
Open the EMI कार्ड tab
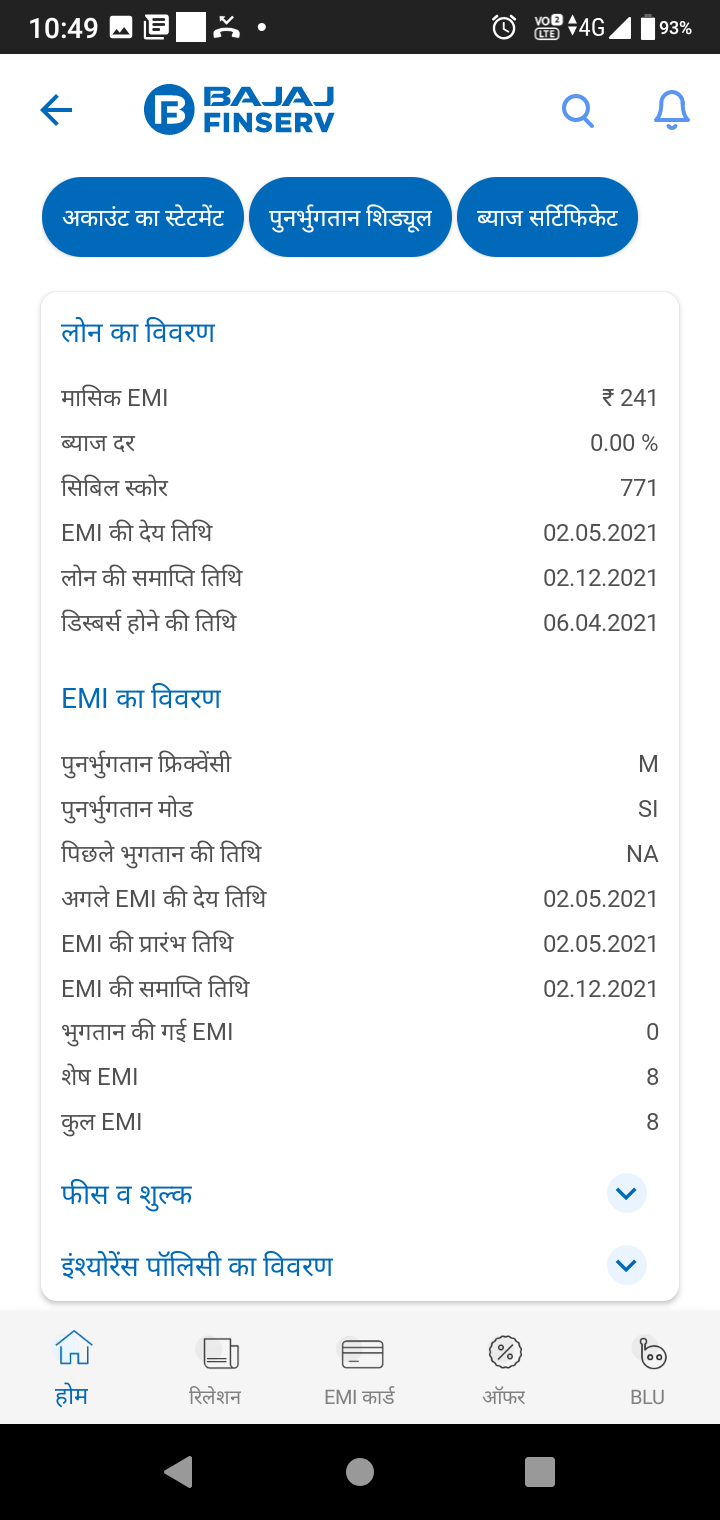click(360, 1368)
